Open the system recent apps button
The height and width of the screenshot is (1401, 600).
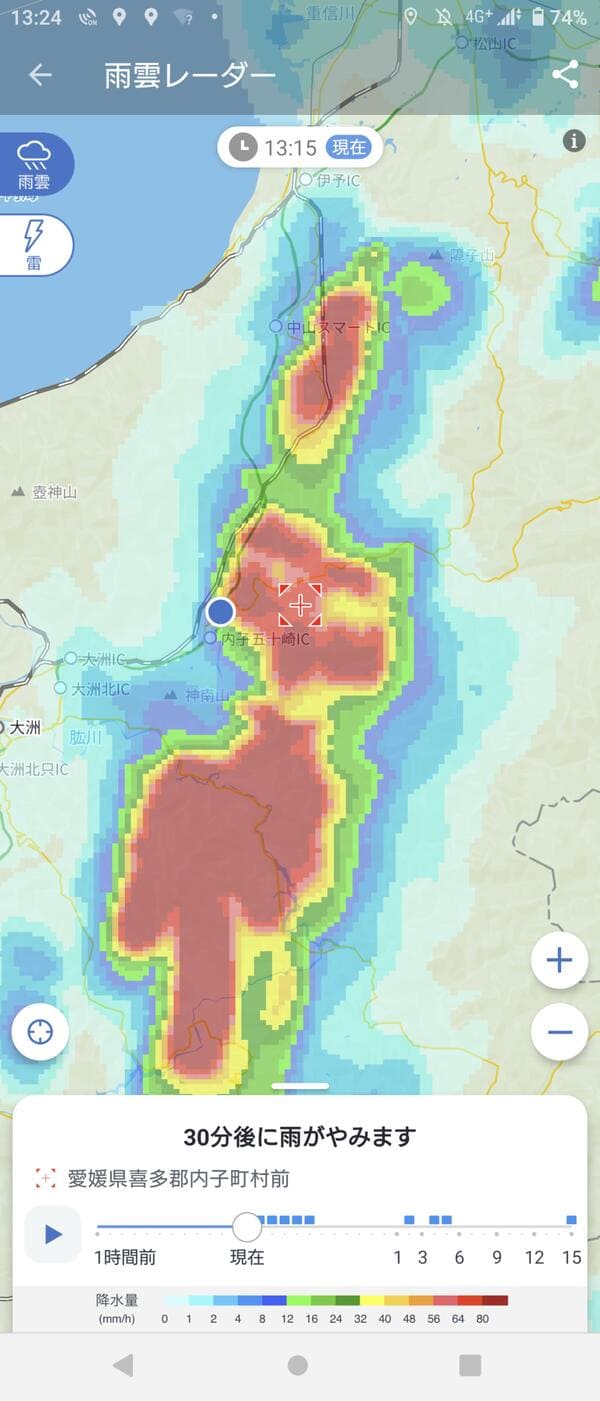click(470, 1365)
